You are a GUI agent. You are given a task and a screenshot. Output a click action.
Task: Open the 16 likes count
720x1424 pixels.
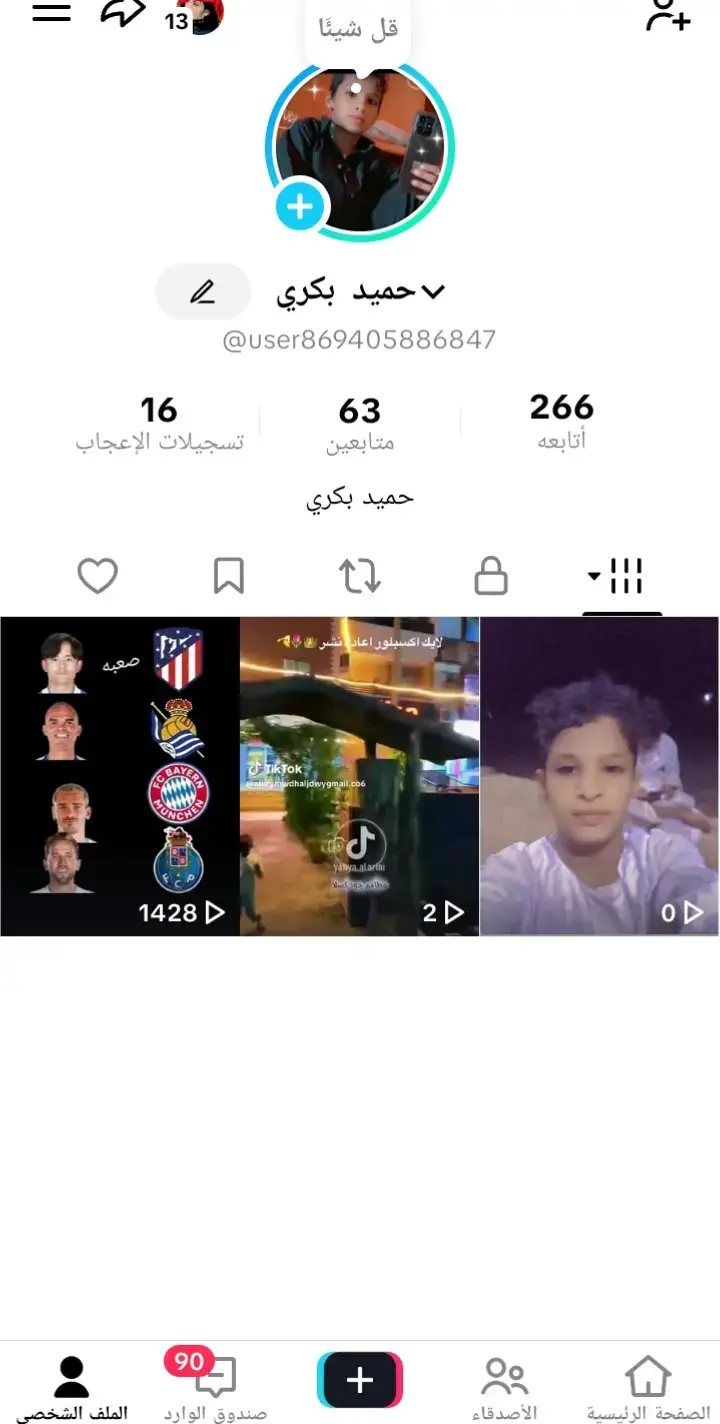159,424
